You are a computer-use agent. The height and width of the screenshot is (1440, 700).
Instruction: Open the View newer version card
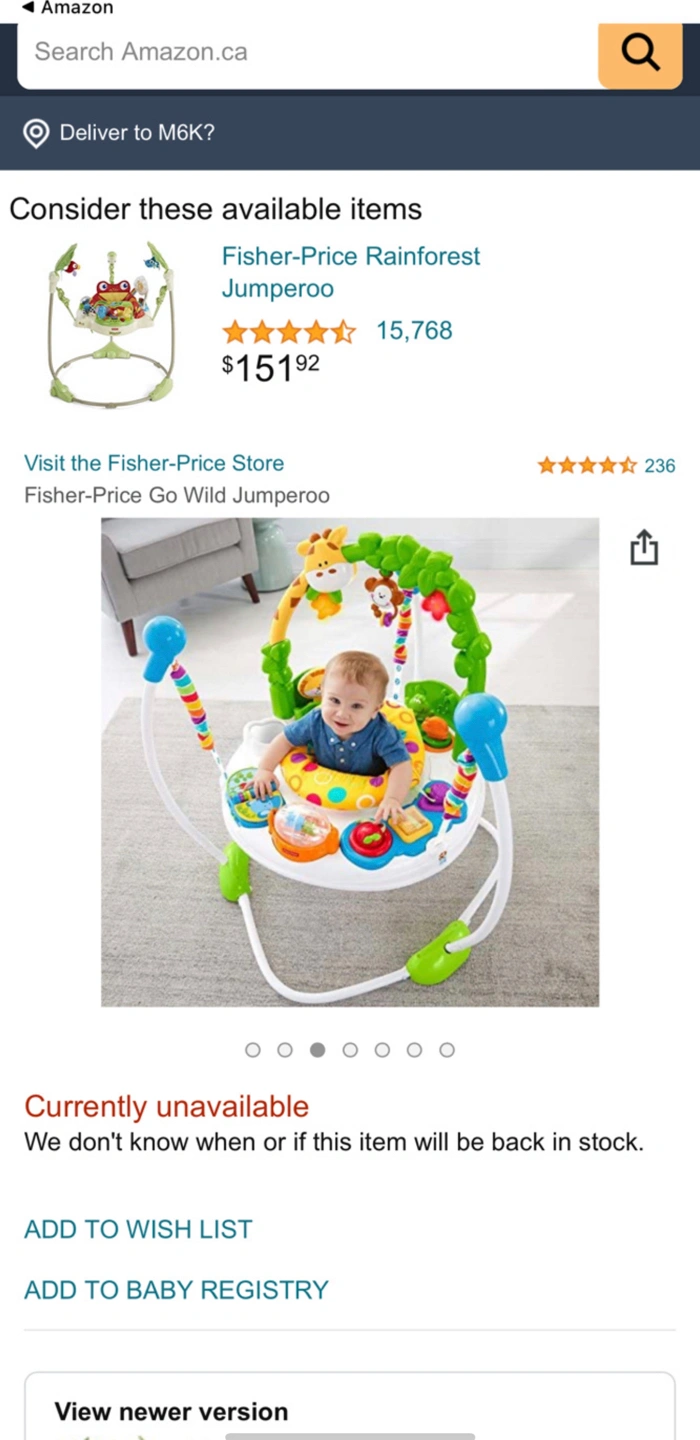coord(350,1411)
